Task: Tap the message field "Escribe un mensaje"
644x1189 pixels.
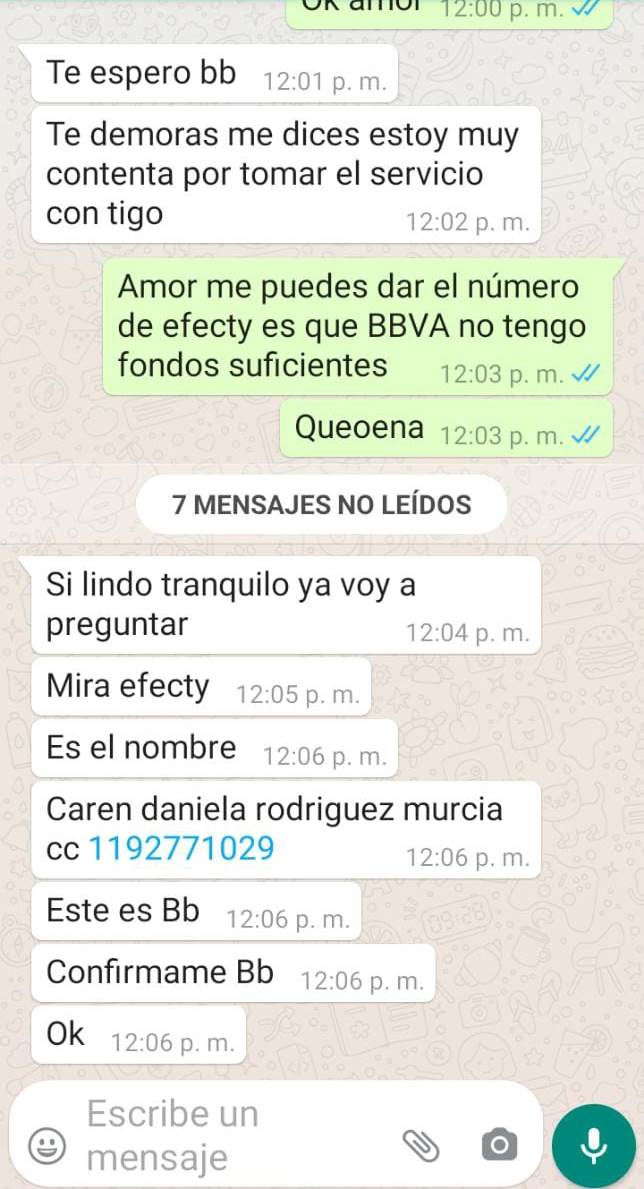Action: pyautogui.click(x=230, y=1135)
